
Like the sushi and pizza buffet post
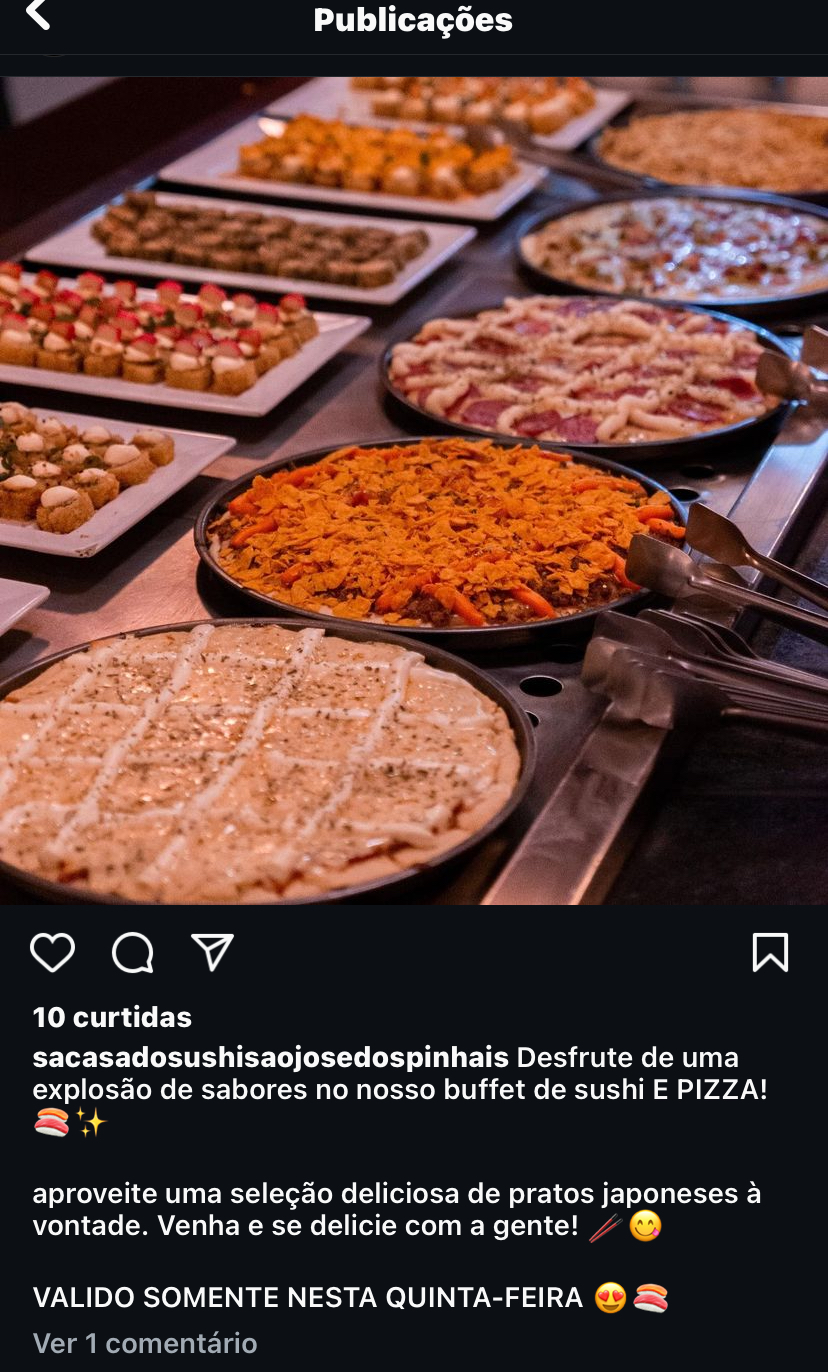(53, 952)
